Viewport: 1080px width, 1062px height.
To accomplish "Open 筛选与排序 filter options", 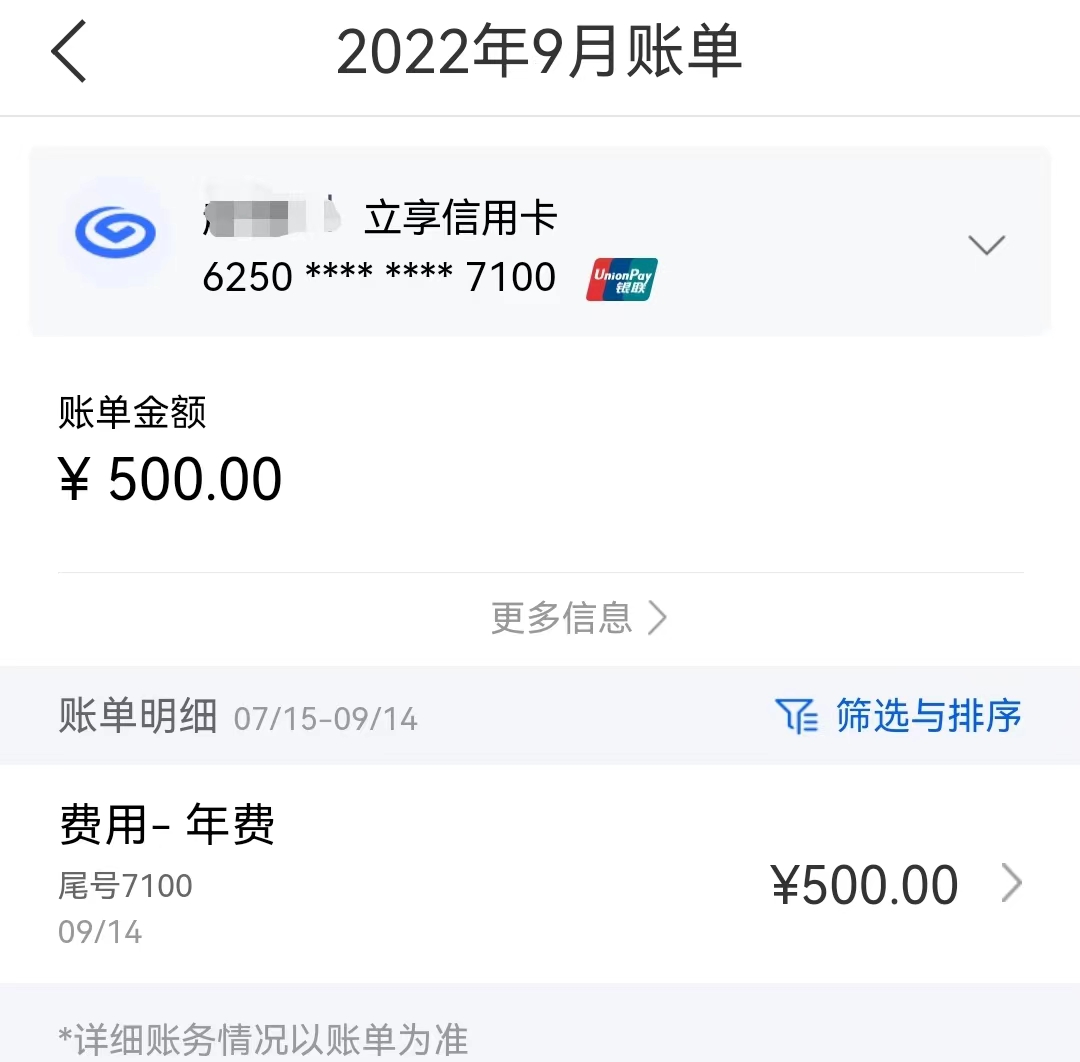I will pyautogui.click(x=898, y=716).
